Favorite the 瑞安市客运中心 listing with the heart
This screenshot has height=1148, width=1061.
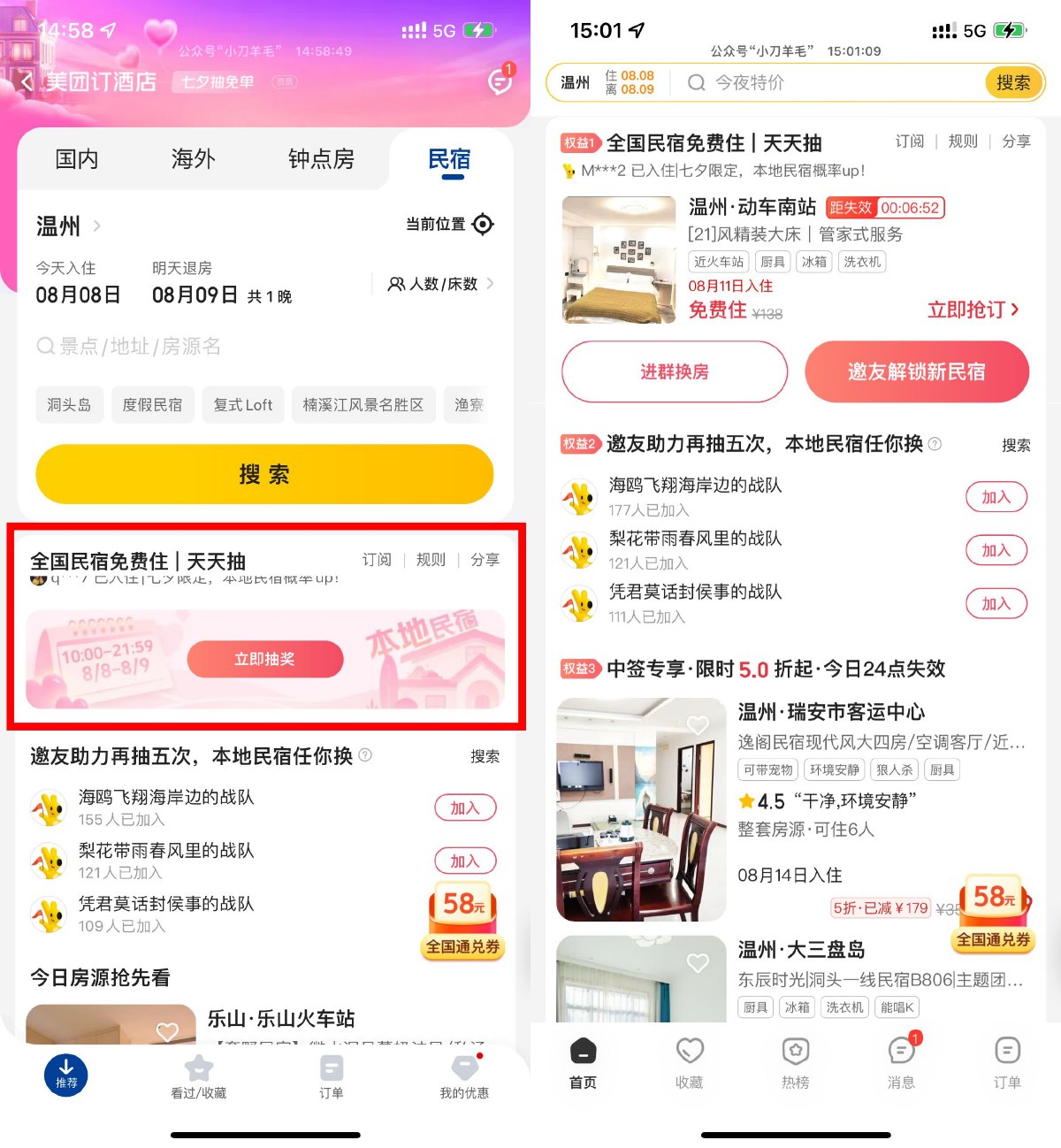click(698, 724)
